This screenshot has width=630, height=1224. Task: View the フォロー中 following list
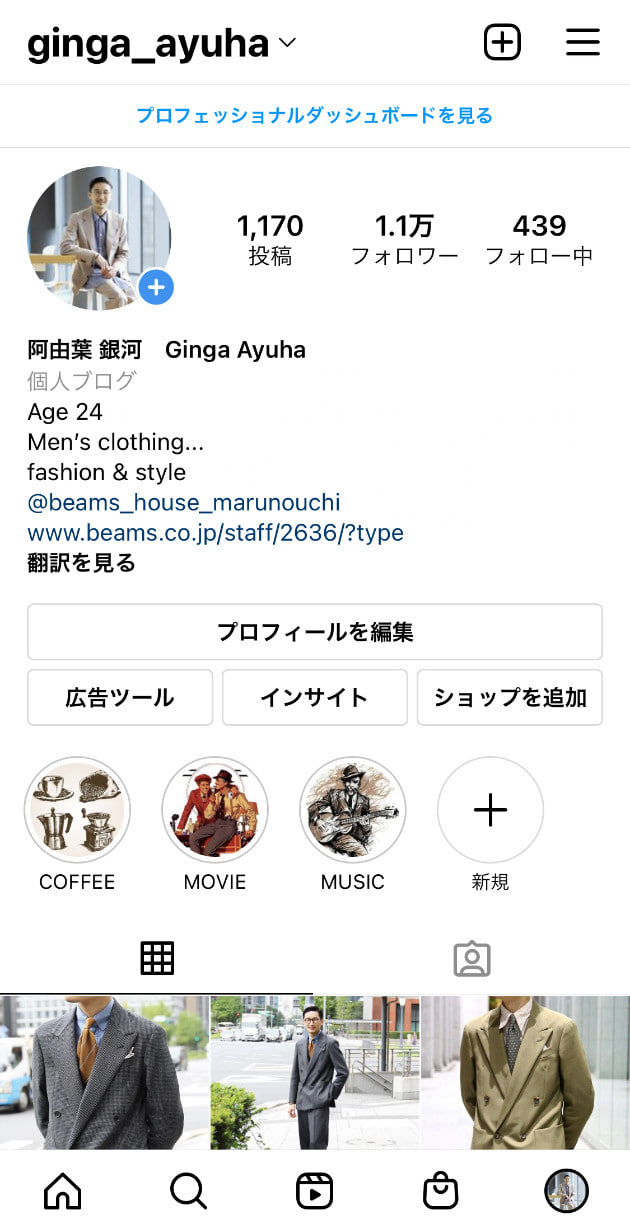point(539,239)
